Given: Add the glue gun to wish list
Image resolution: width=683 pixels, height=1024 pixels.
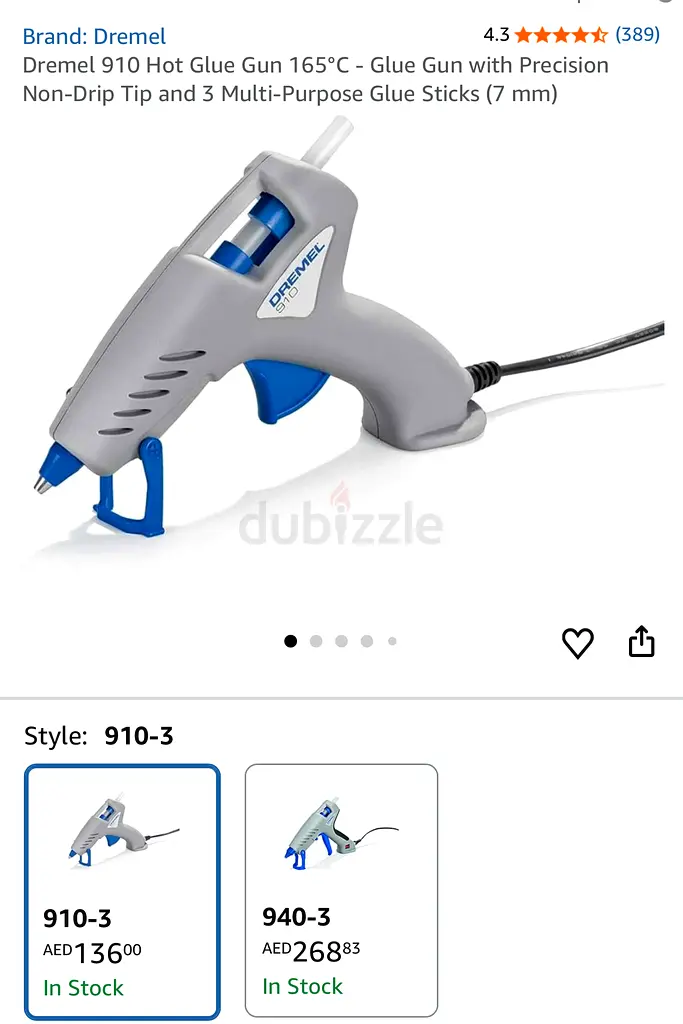Looking at the screenshot, I should pyautogui.click(x=577, y=643).
